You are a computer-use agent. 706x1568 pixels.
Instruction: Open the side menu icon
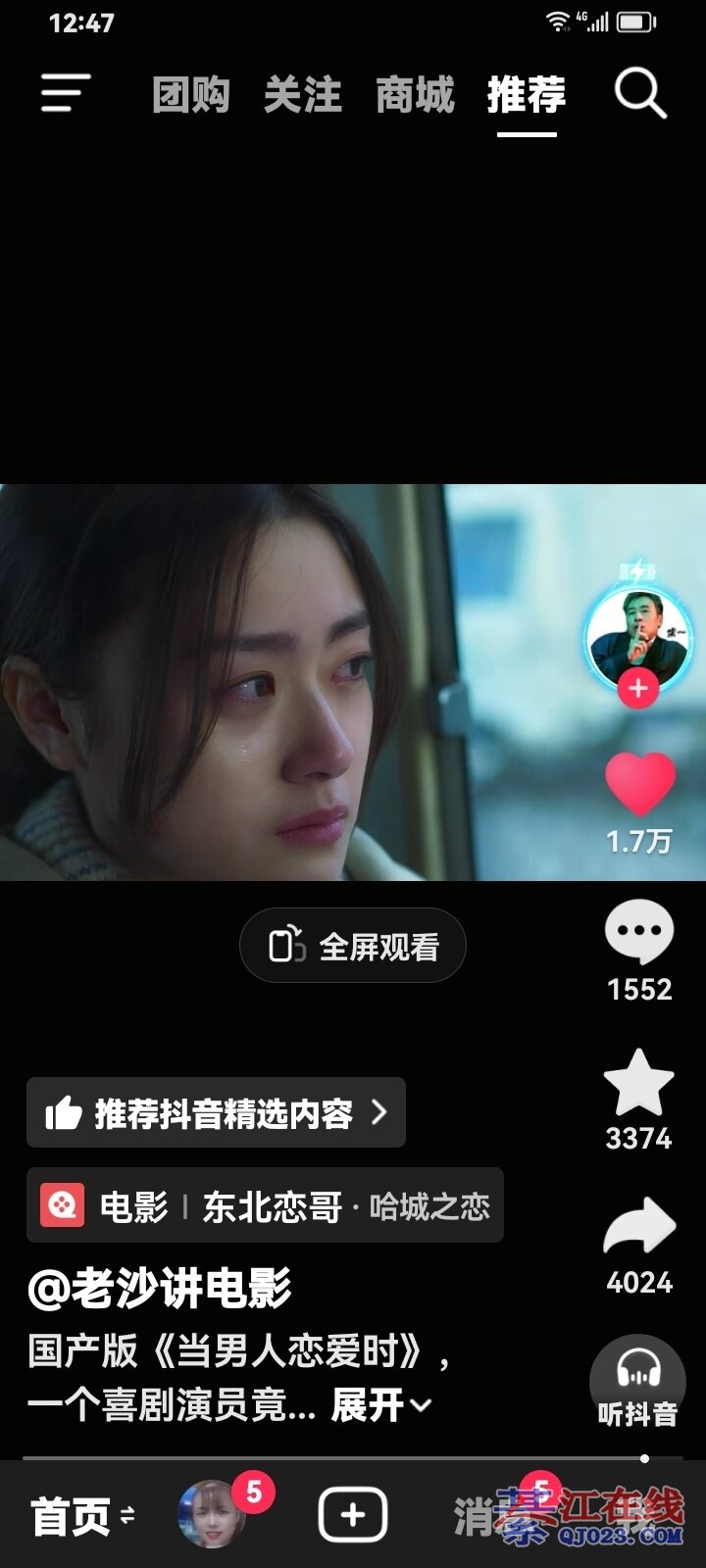pos(66,94)
